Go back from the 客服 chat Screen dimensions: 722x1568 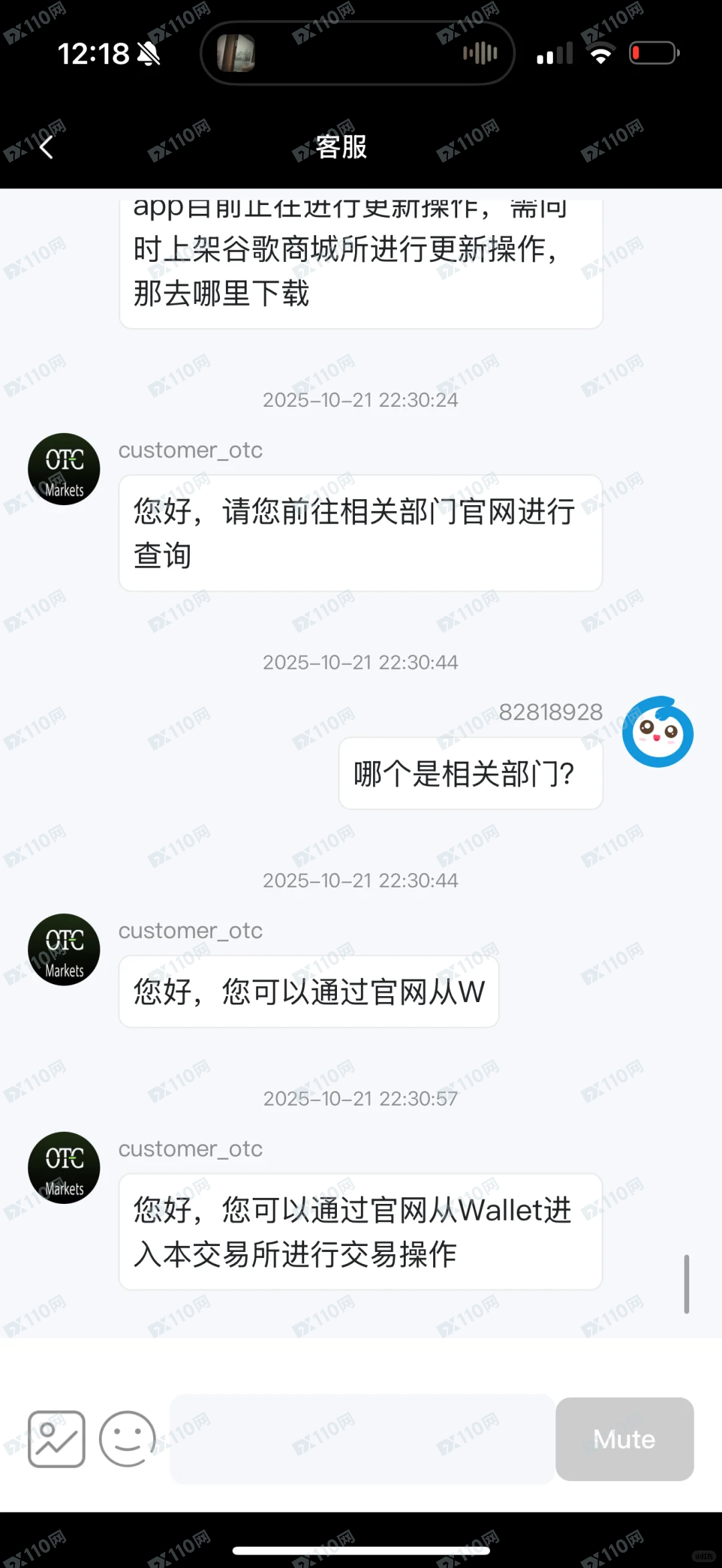pyautogui.click(x=45, y=146)
